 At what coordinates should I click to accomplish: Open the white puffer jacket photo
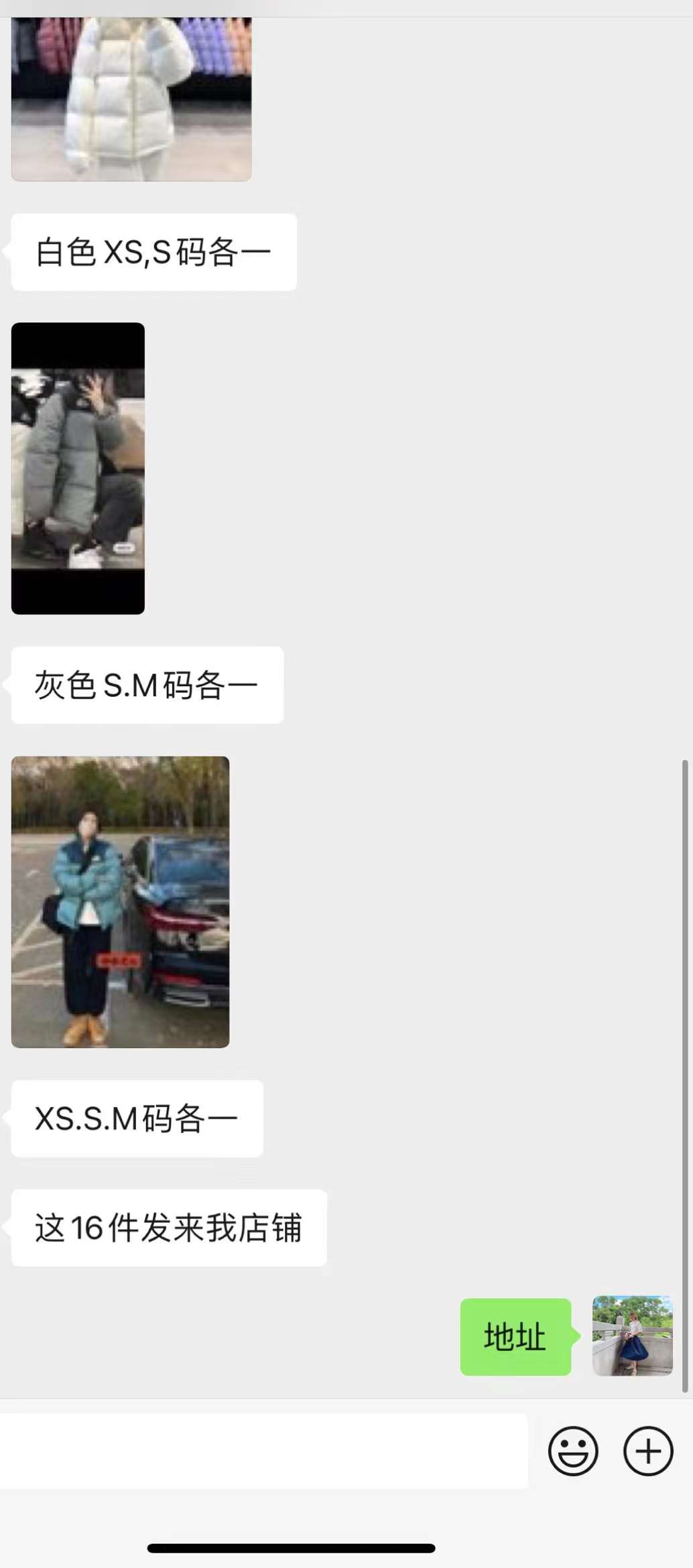click(x=131, y=99)
